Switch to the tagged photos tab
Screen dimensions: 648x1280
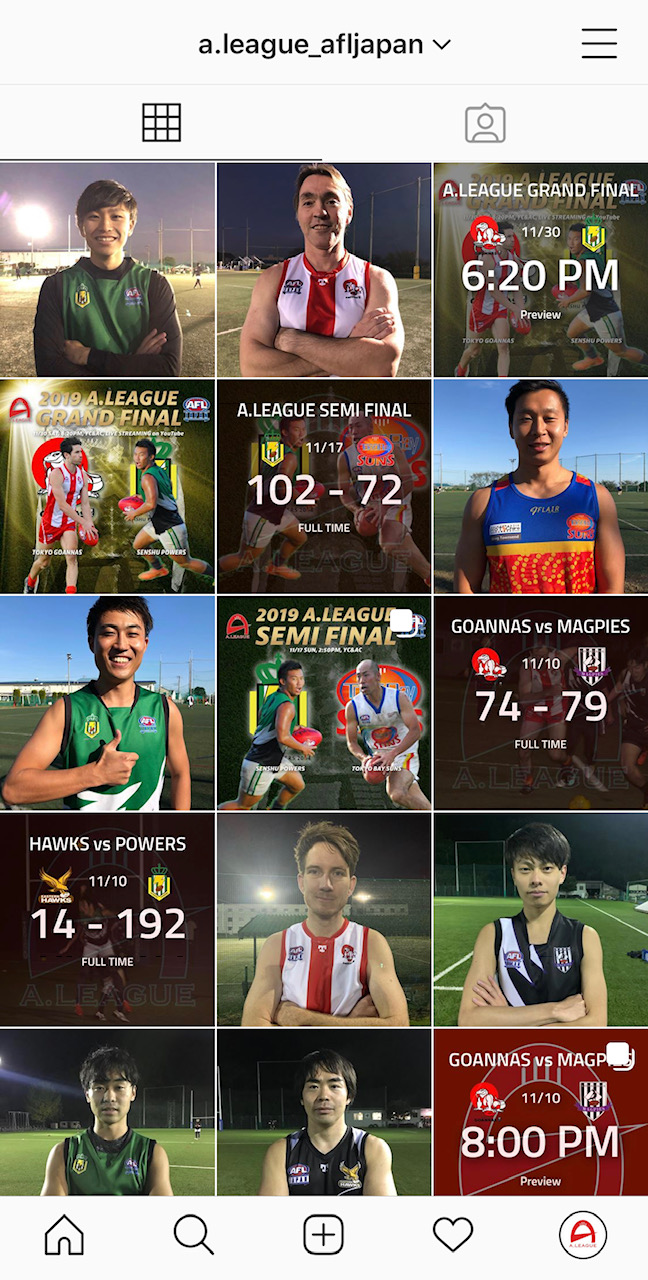coord(485,123)
